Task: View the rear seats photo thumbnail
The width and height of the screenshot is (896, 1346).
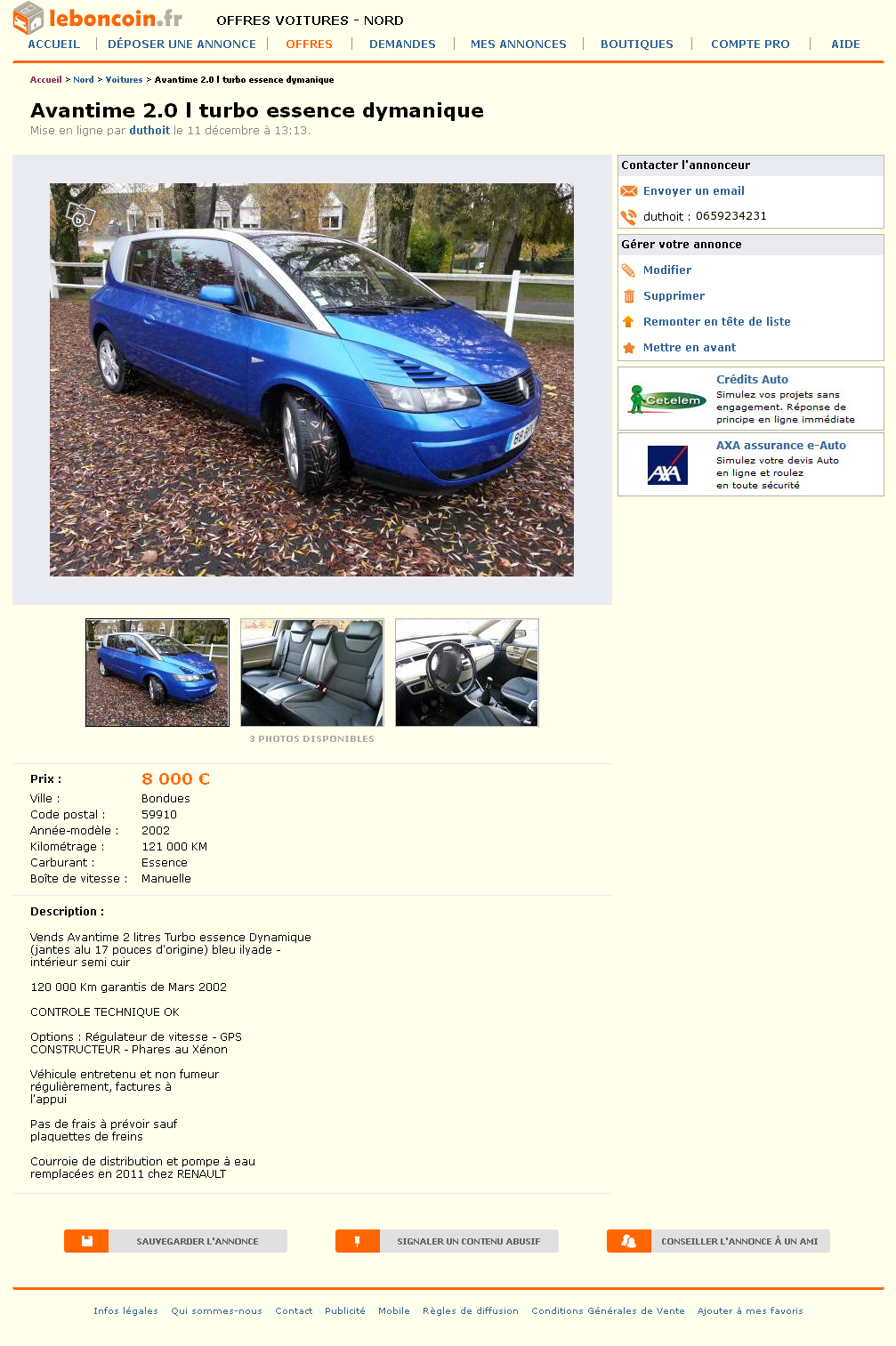Action: click(x=312, y=673)
